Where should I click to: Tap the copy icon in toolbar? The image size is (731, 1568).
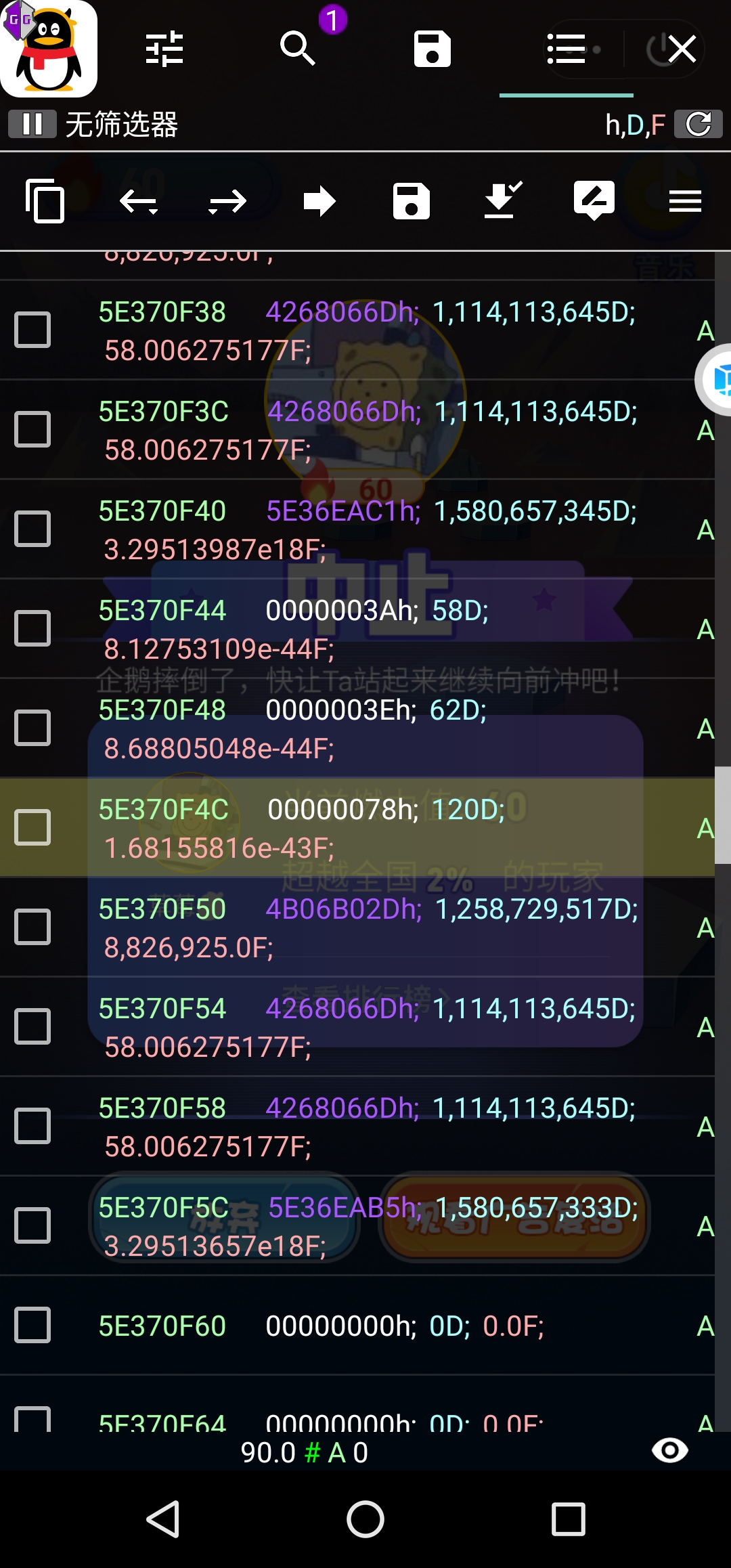point(45,201)
